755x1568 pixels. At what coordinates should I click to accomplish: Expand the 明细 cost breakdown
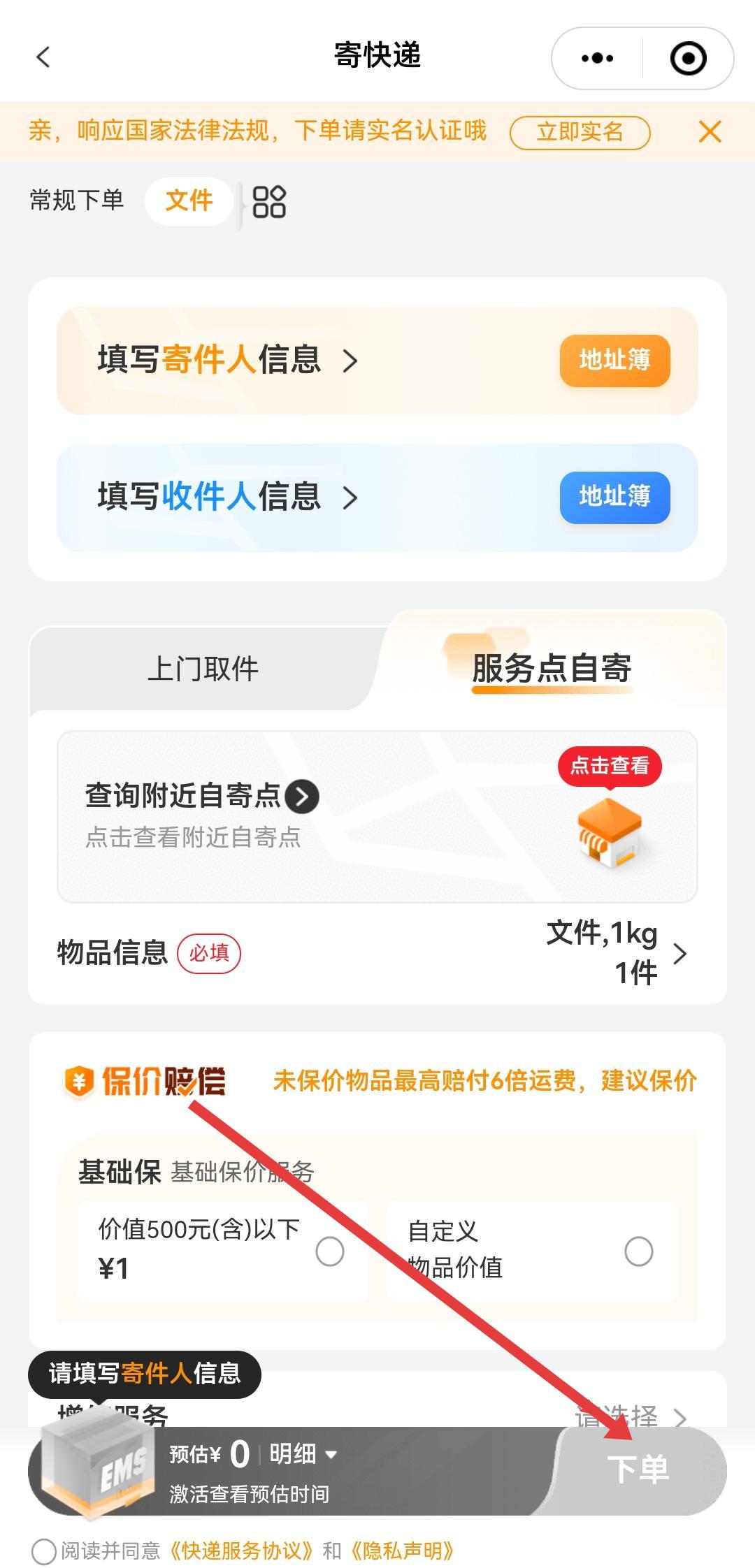(303, 1453)
